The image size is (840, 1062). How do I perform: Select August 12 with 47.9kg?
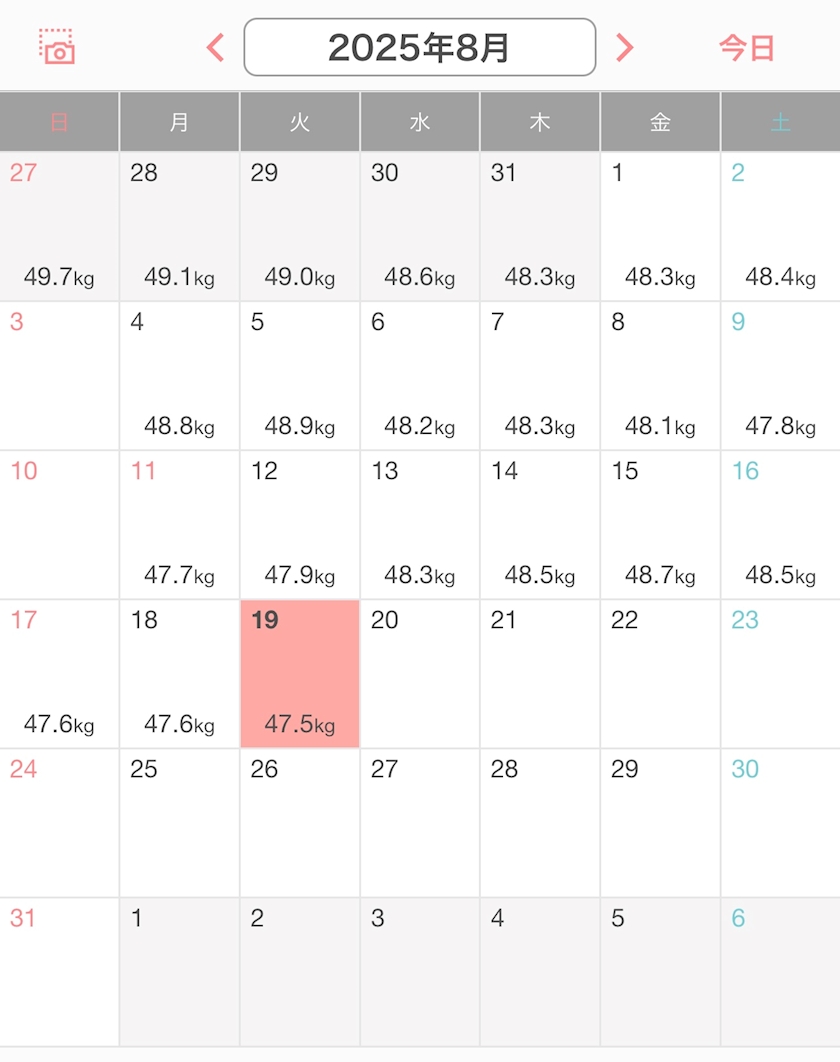coord(300,525)
